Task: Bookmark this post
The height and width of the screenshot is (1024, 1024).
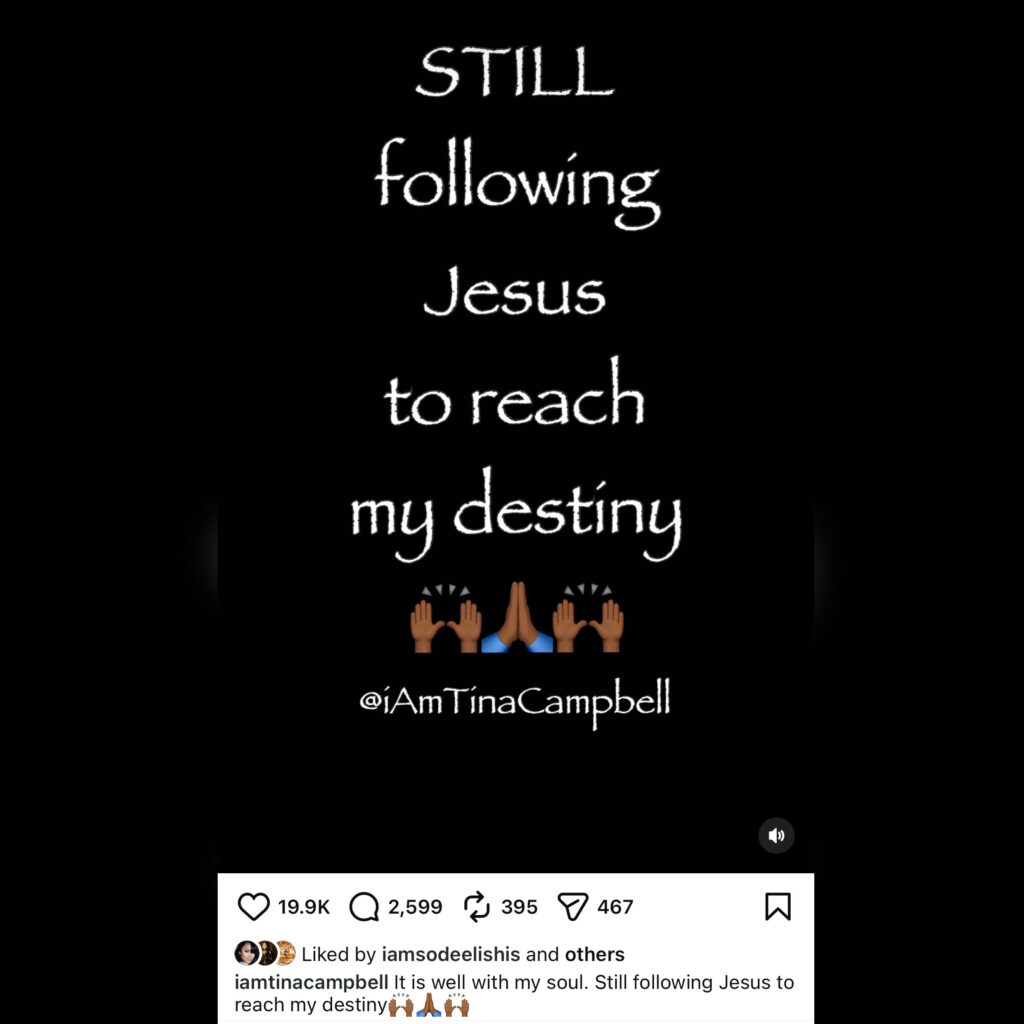Action: click(777, 907)
